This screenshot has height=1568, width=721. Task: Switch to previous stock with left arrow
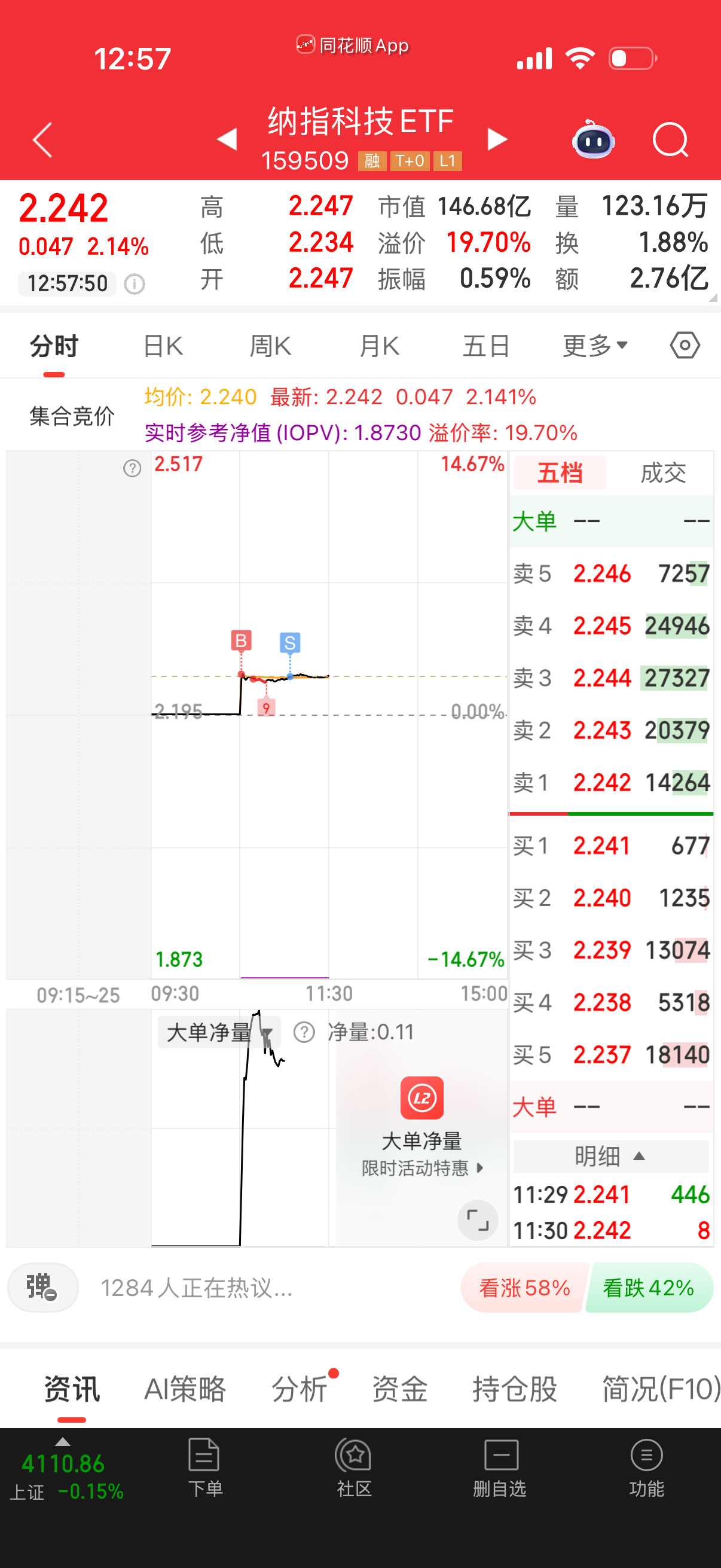(x=227, y=139)
